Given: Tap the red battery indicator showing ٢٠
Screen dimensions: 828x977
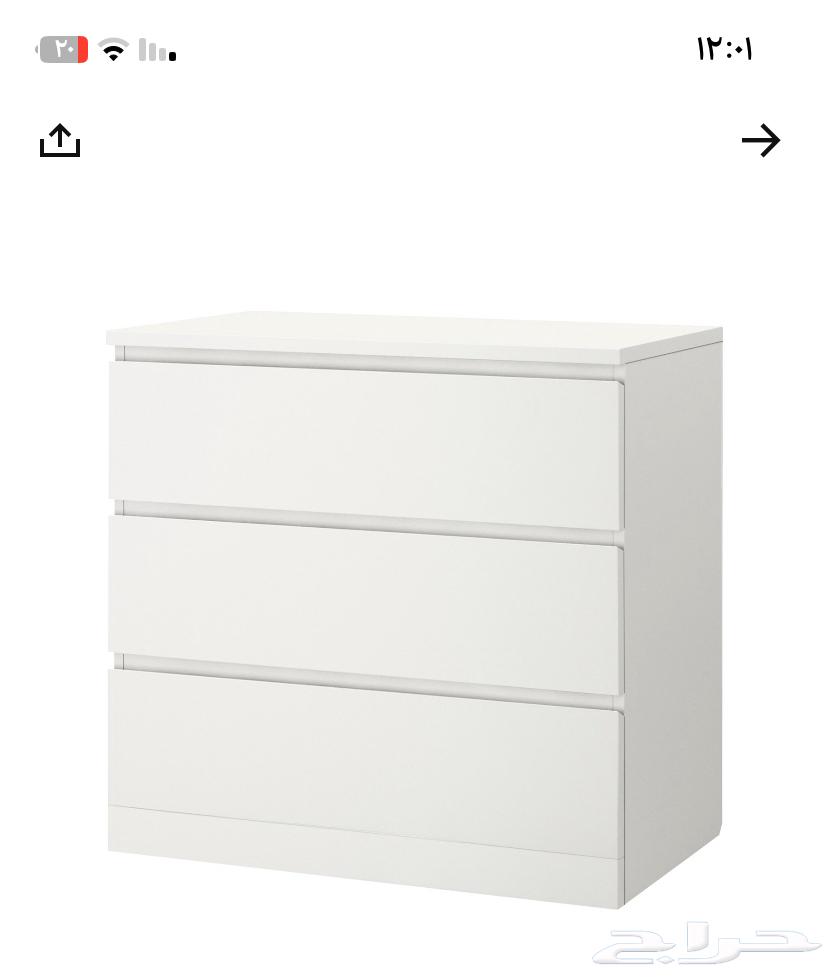Looking at the screenshot, I should [x=62, y=48].
